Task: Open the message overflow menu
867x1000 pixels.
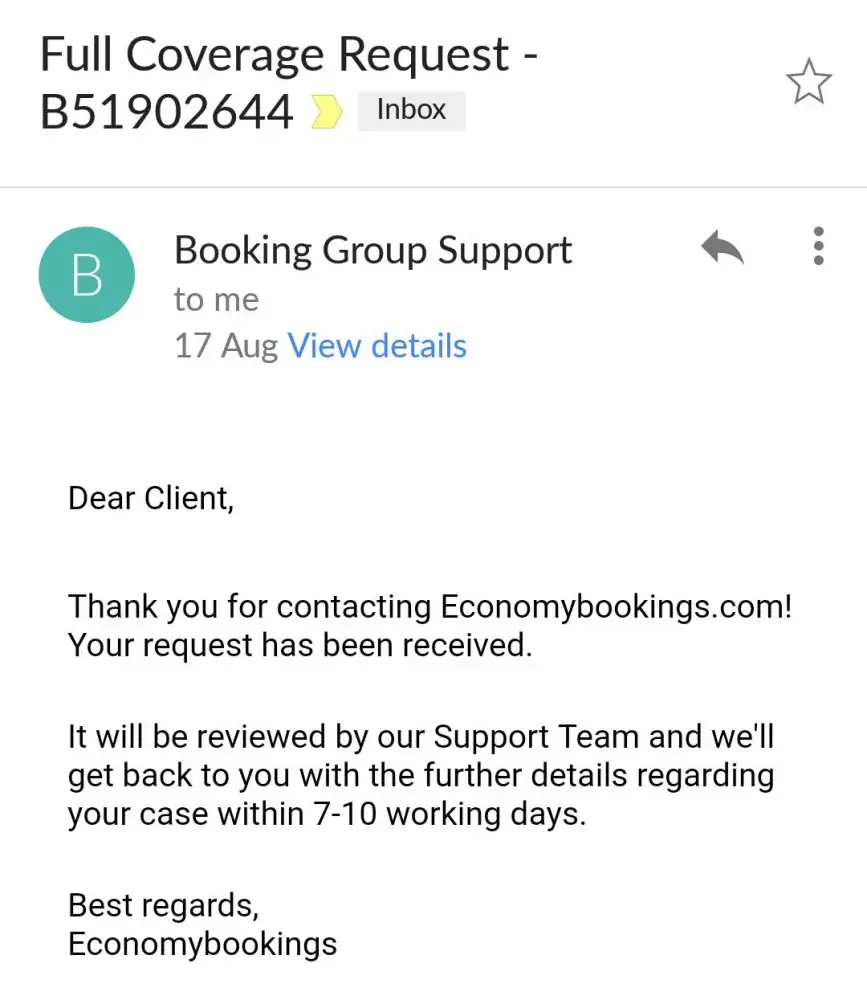Action: coord(819,246)
